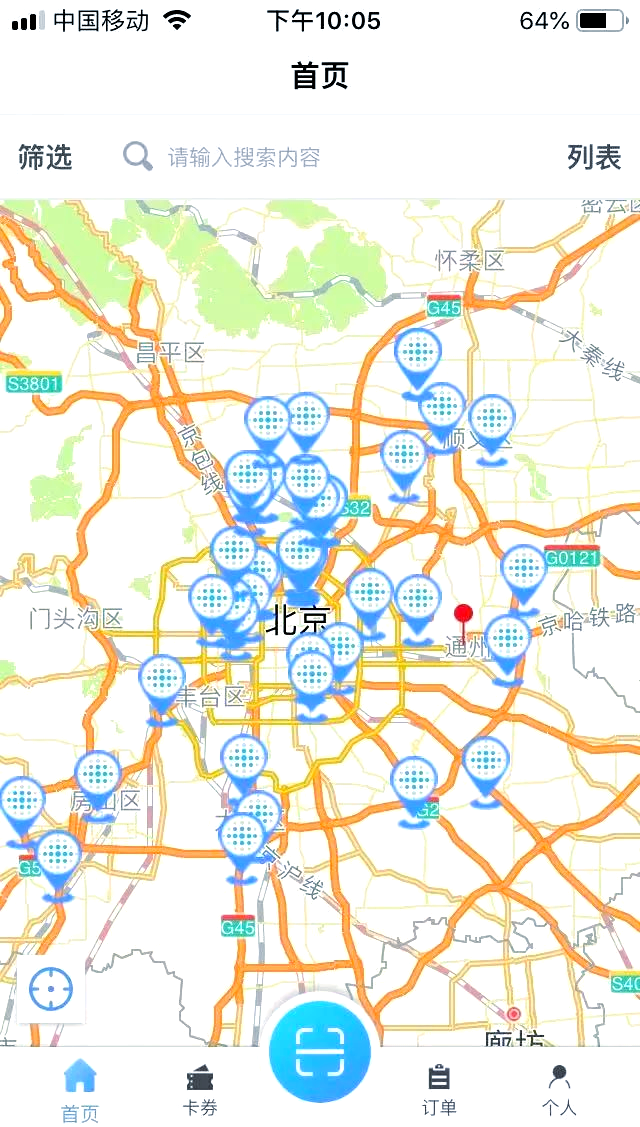Switch to the 订单 orders tab
Screen dimensions: 640x1127
point(439,1090)
